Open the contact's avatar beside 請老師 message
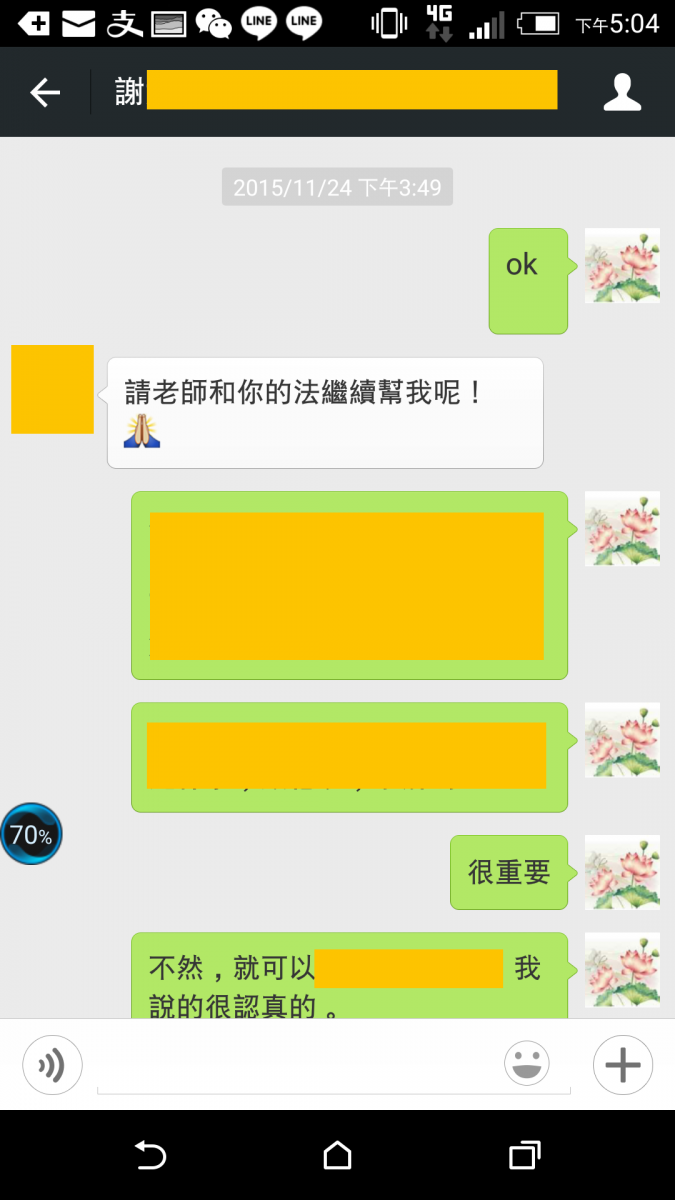The image size is (675, 1200). pyautogui.click(x=52, y=389)
